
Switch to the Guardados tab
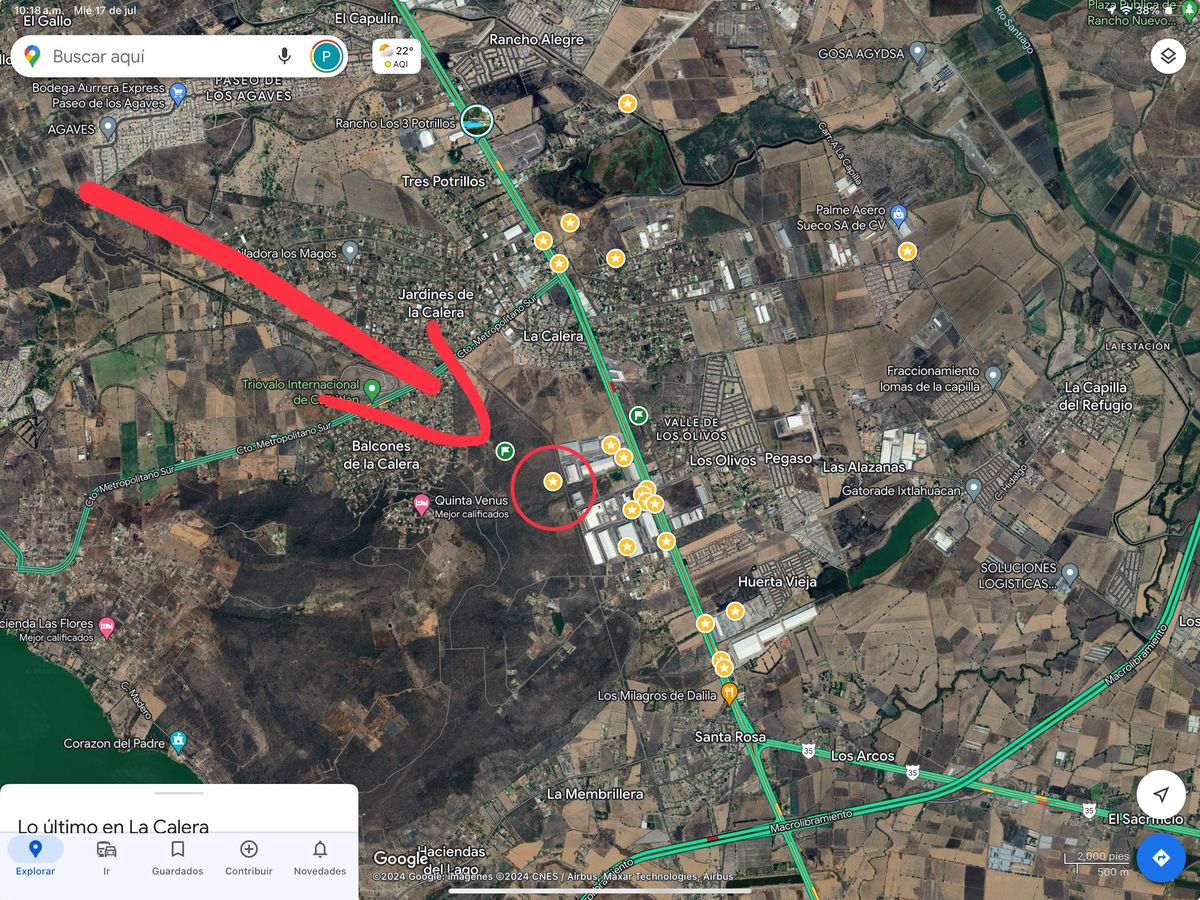pyautogui.click(x=177, y=858)
